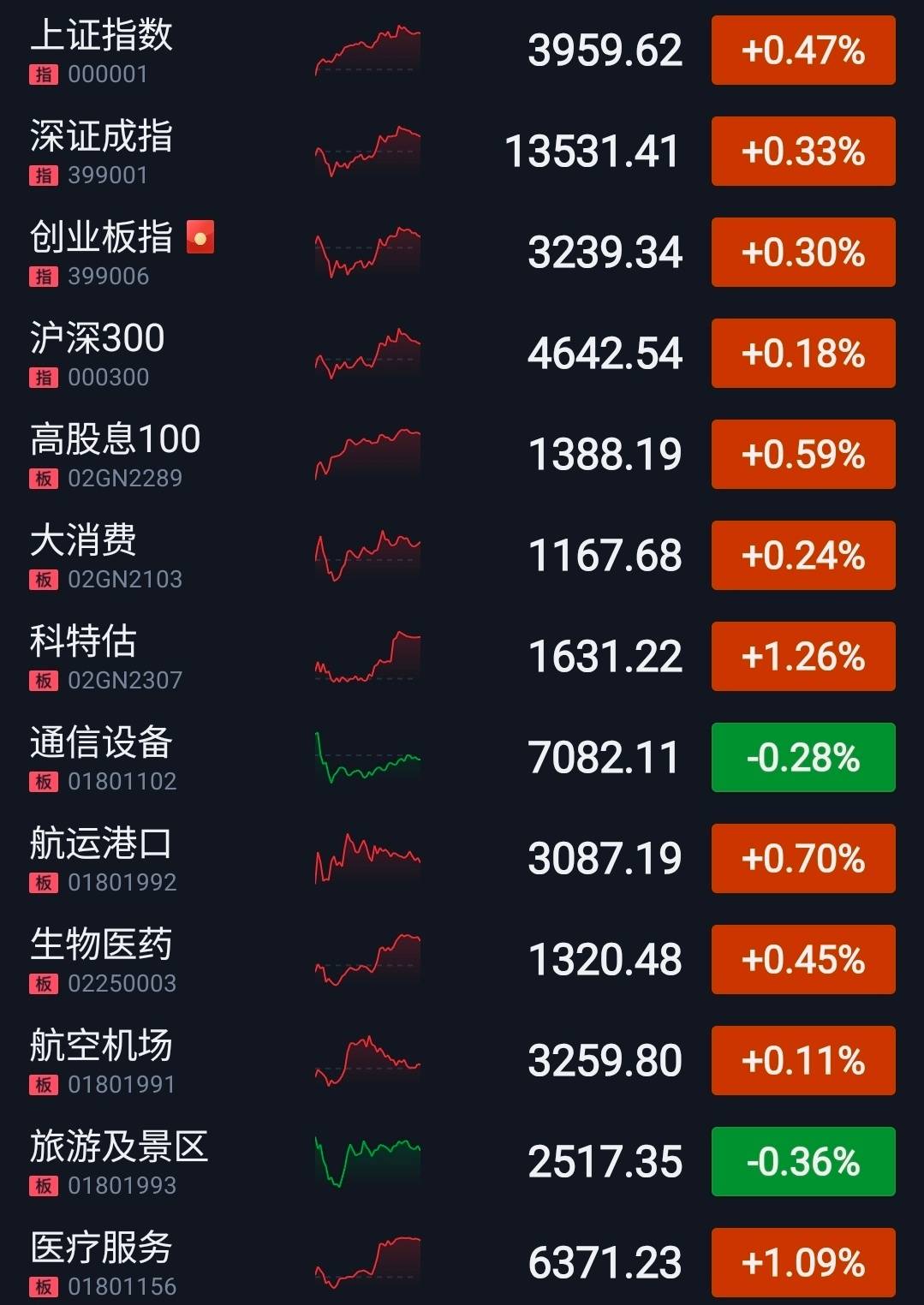The height and width of the screenshot is (1305, 924).
Task: Select the 大消费 sector name
Action: pyautogui.click(x=86, y=542)
